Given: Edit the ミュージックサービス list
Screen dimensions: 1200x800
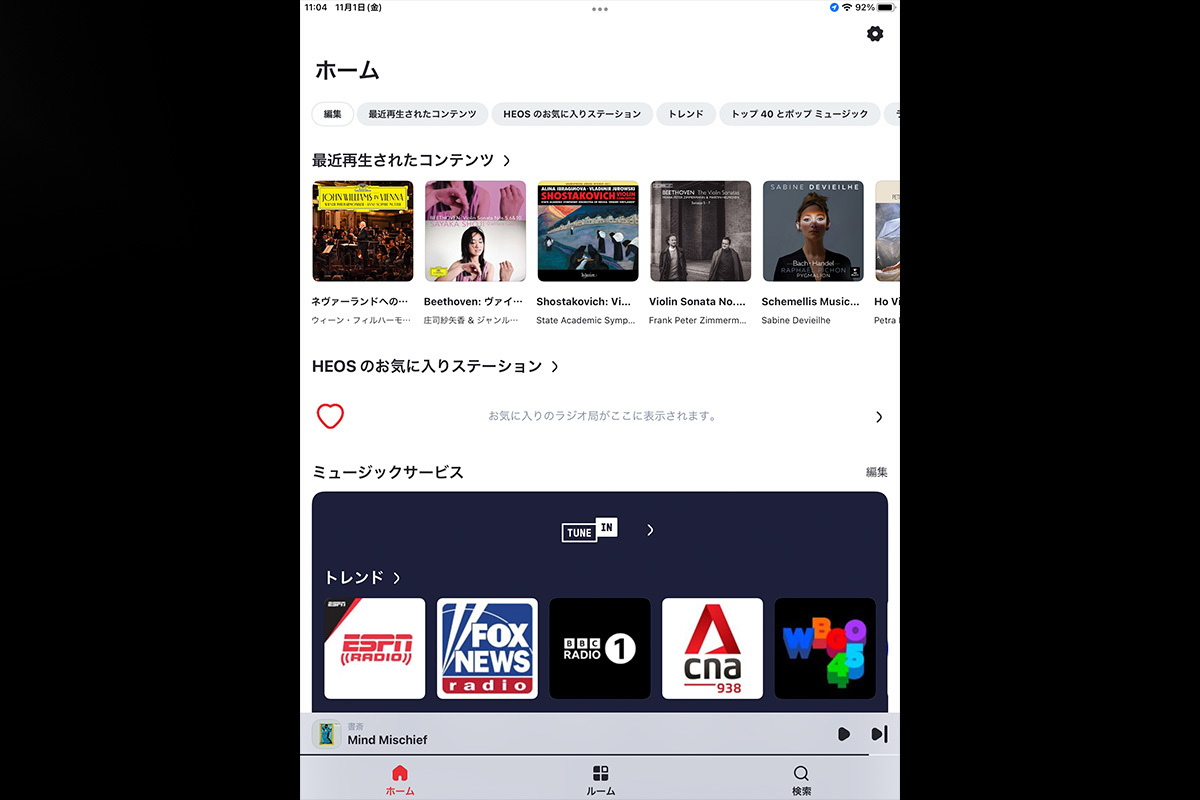Looking at the screenshot, I should [876, 472].
